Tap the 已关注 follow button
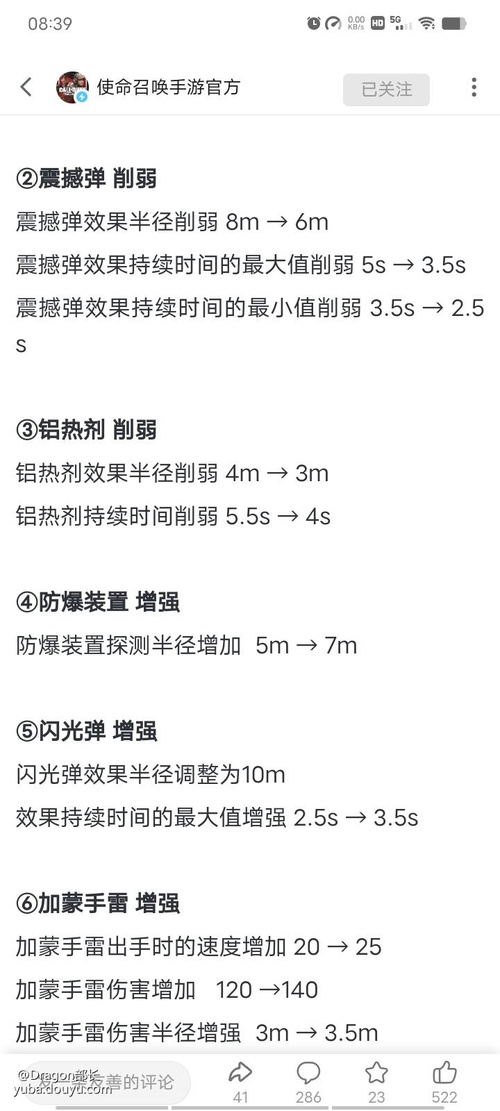The width and height of the screenshot is (500, 1111). (x=386, y=89)
